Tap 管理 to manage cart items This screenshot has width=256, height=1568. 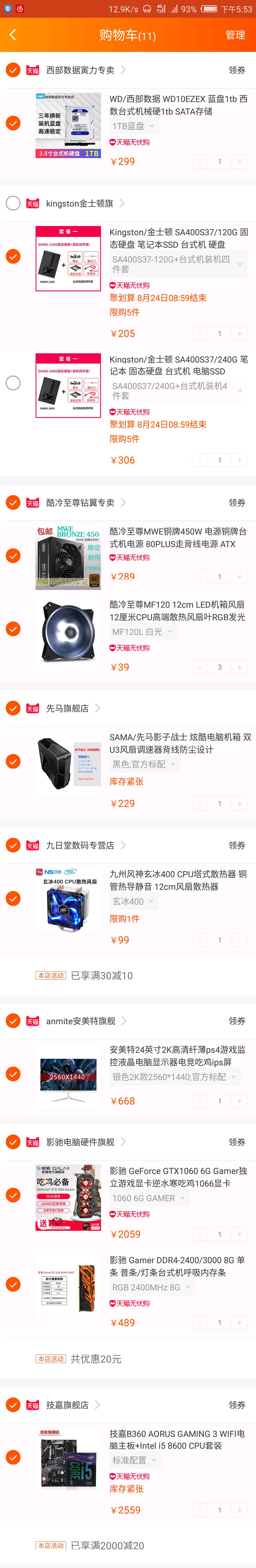click(235, 35)
